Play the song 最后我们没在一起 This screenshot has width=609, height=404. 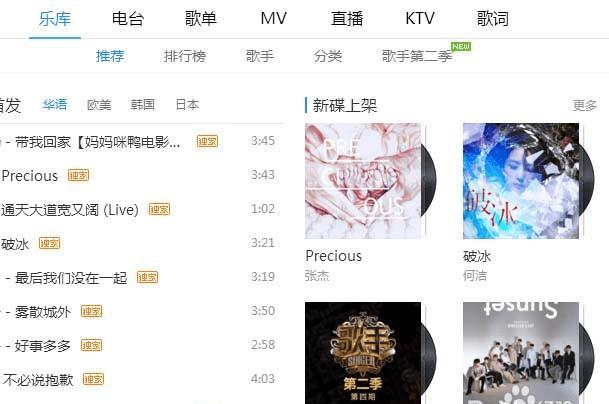70,277
